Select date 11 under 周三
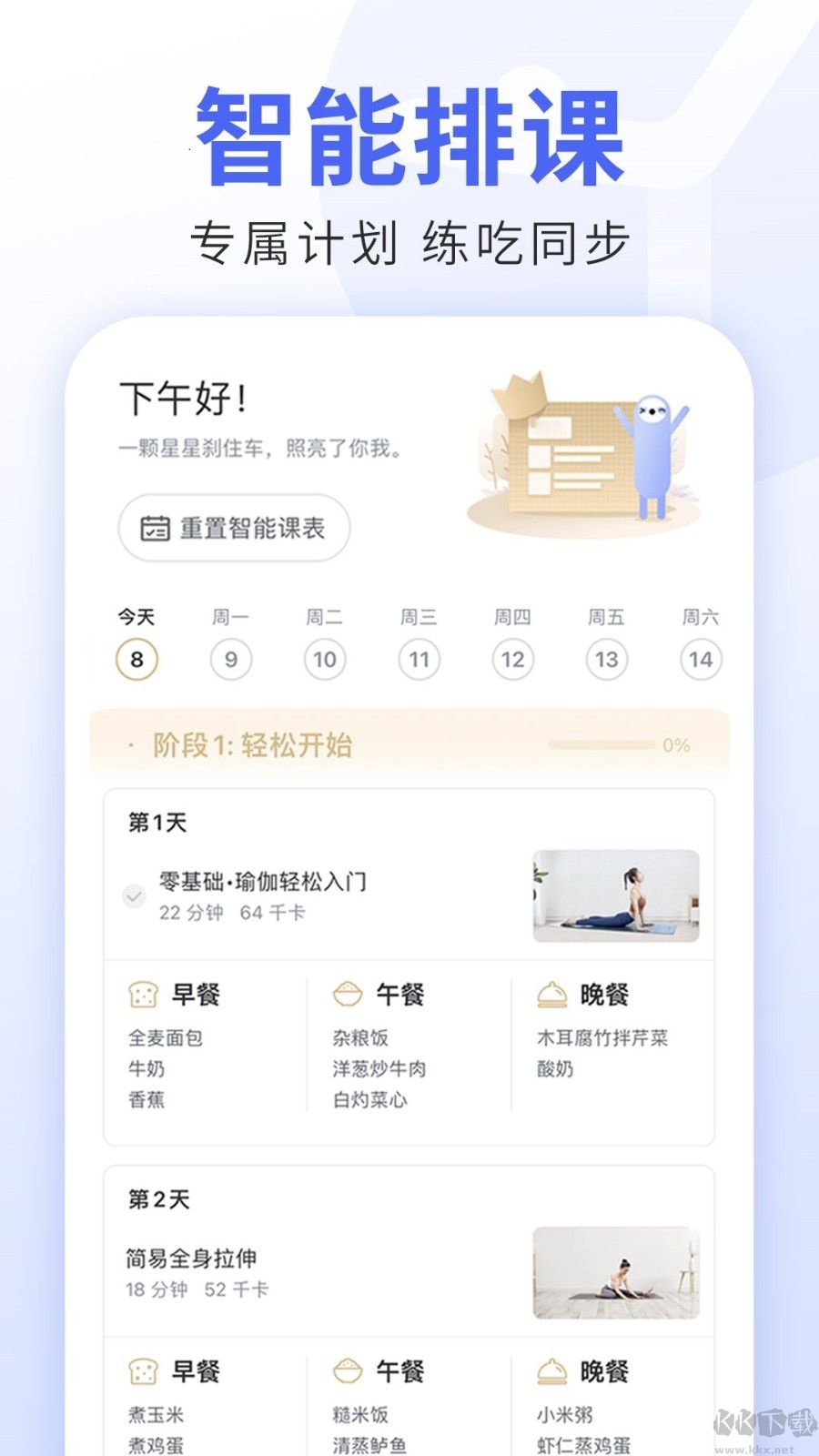819x1456 pixels. [x=417, y=657]
